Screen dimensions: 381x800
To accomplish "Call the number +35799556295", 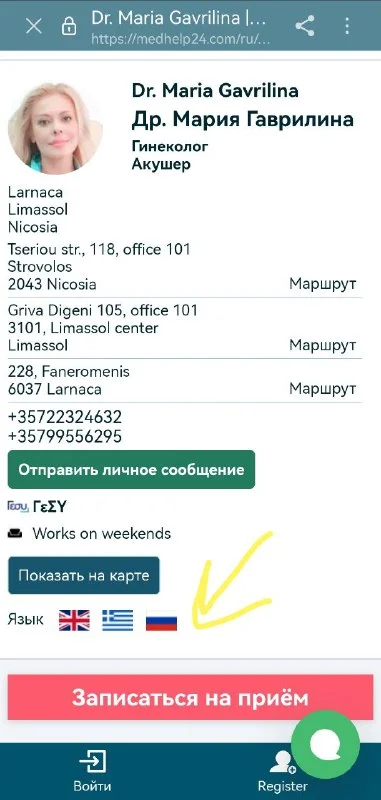I will click(65, 437).
